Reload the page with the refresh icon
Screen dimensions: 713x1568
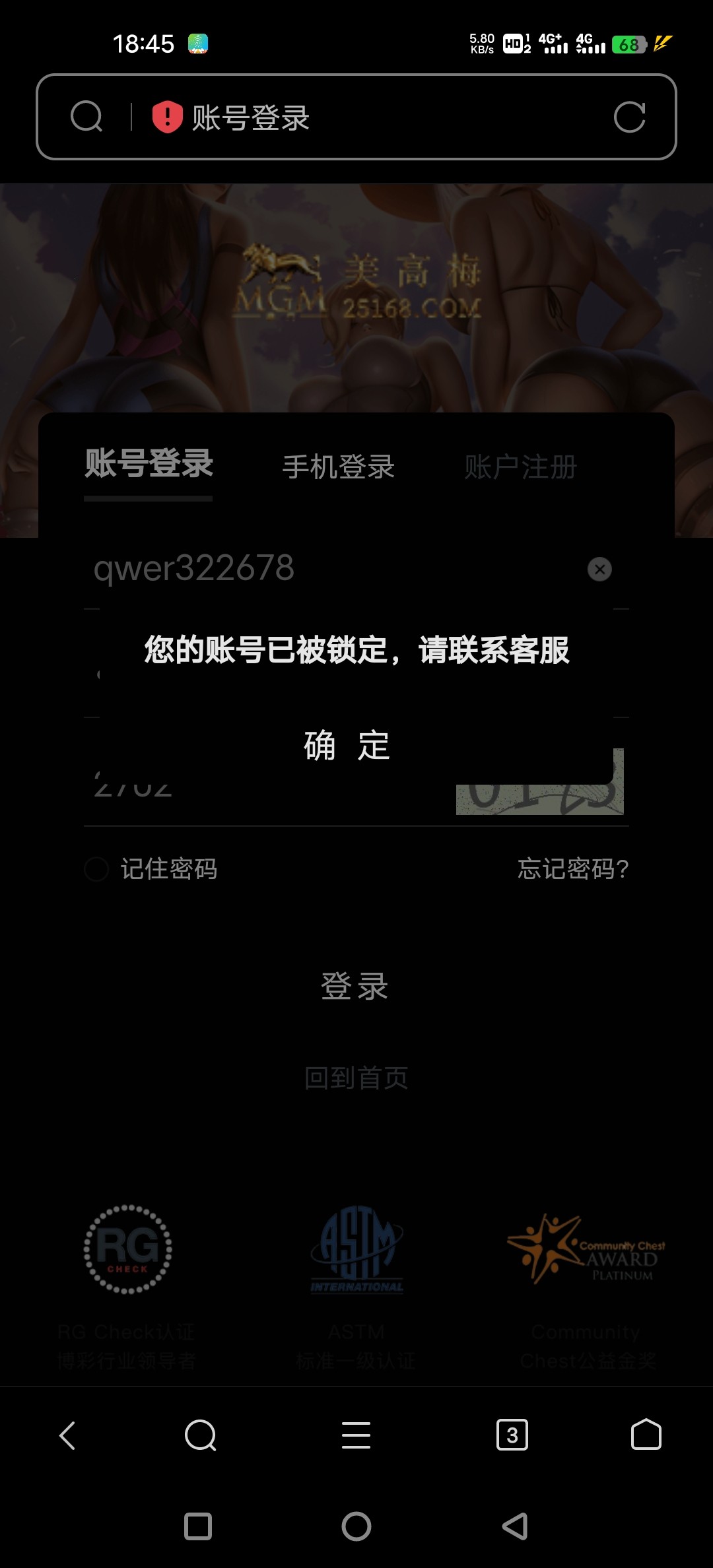(628, 117)
